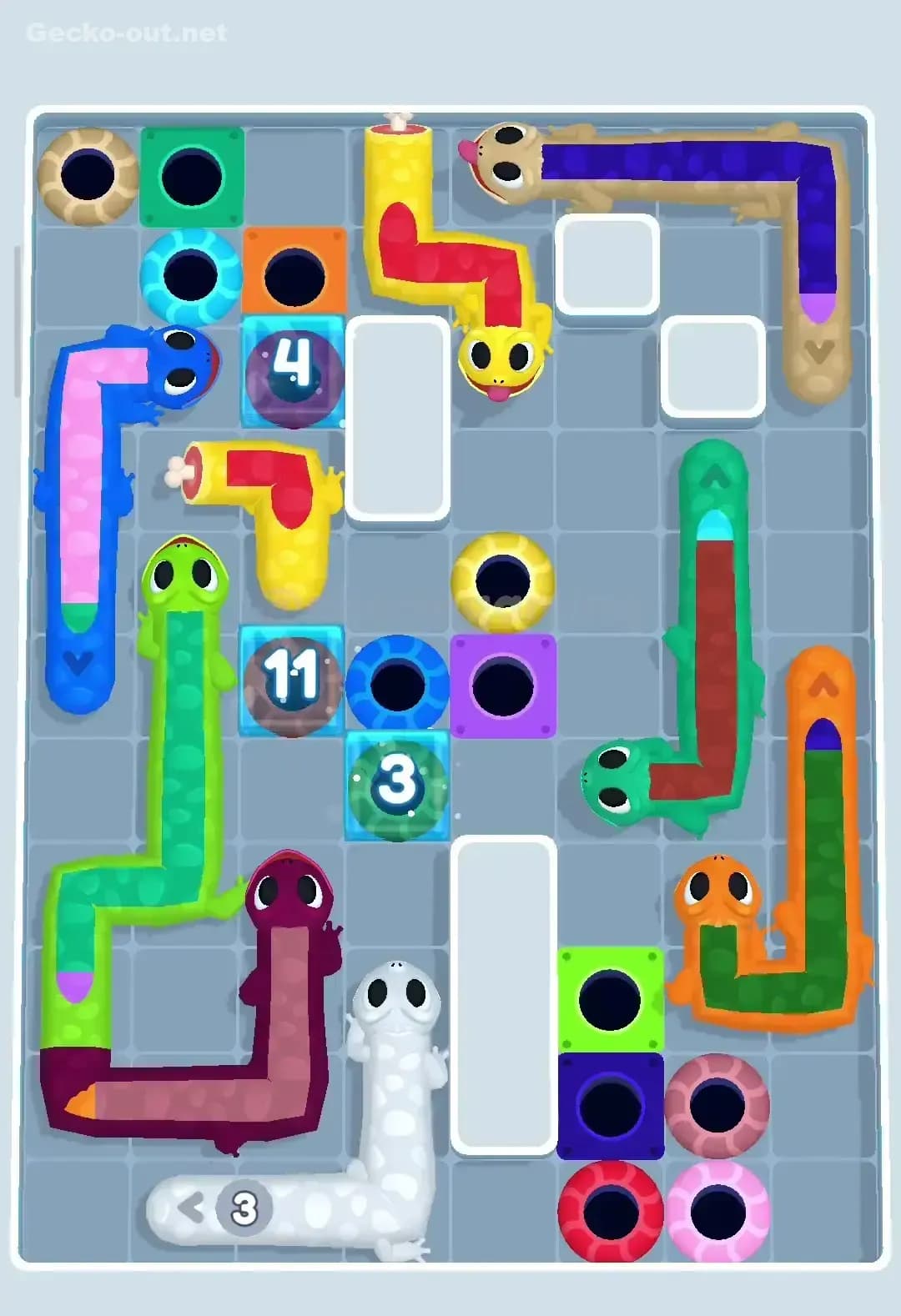
Task: Select the yellow gecko with red stripe
Action: pyautogui.click(x=501, y=359)
